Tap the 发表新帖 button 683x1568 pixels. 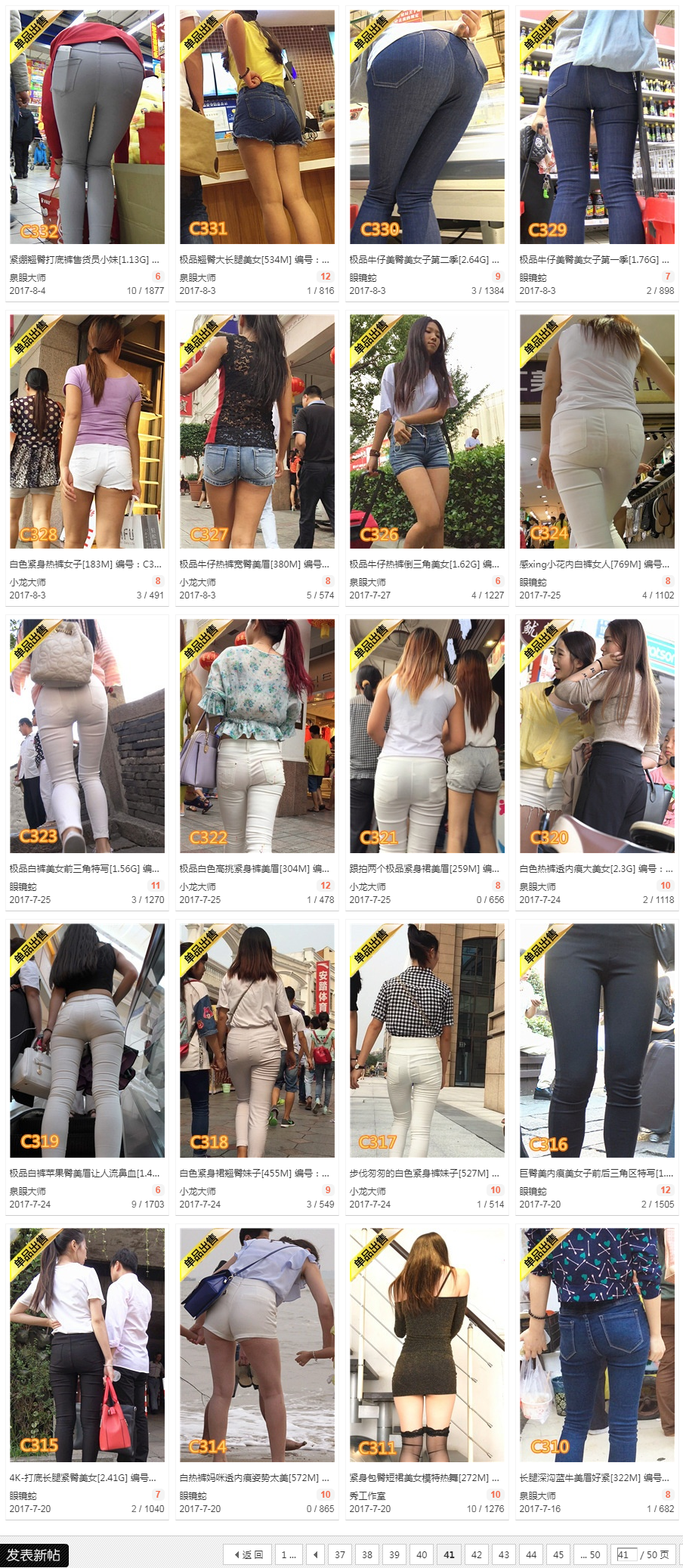click(x=34, y=1554)
